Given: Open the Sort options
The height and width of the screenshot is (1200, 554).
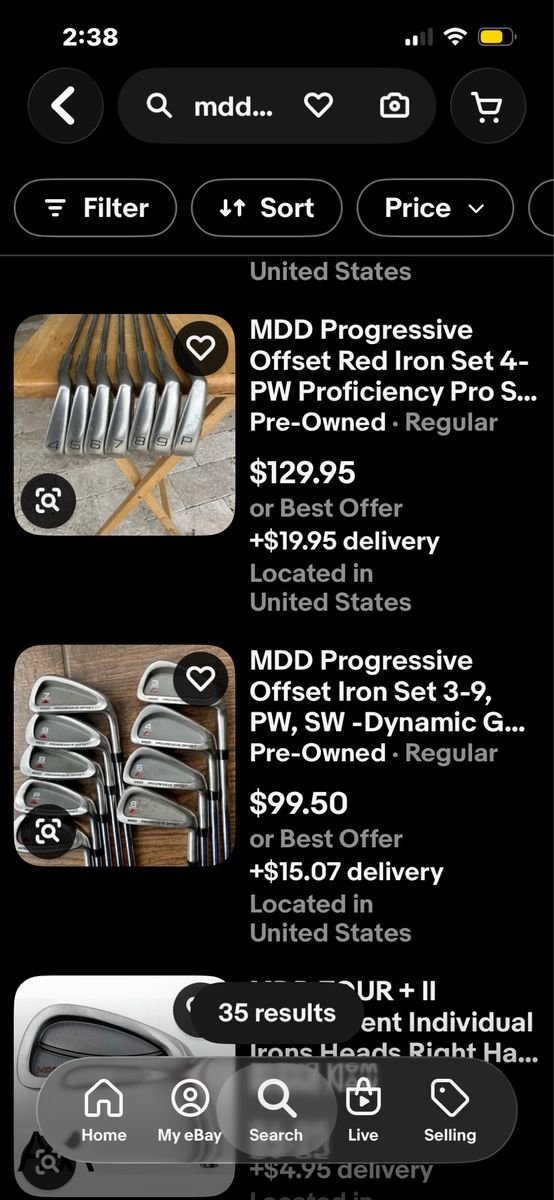Looking at the screenshot, I should click(x=267, y=208).
